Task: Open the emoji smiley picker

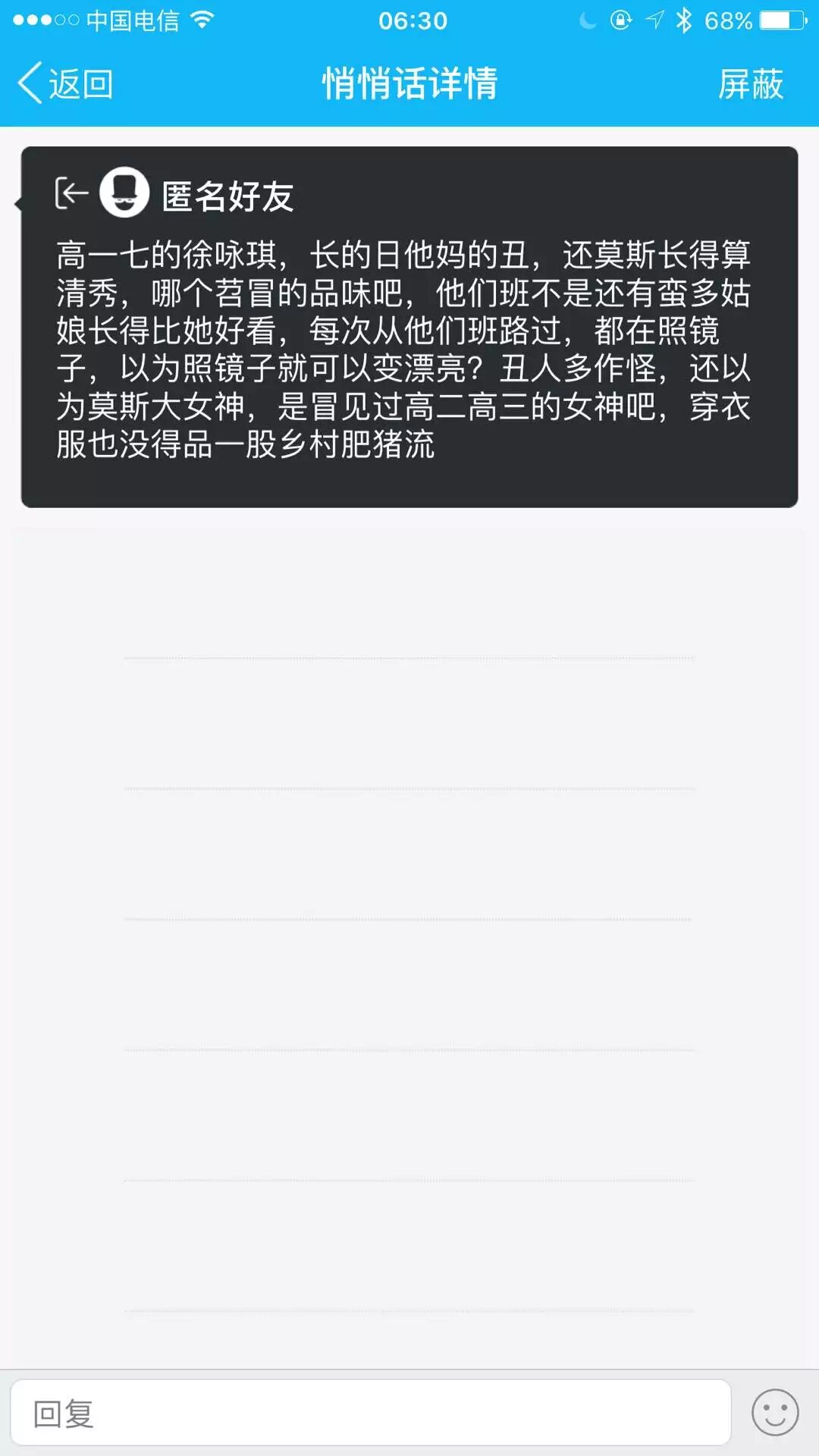Action: point(774,1413)
